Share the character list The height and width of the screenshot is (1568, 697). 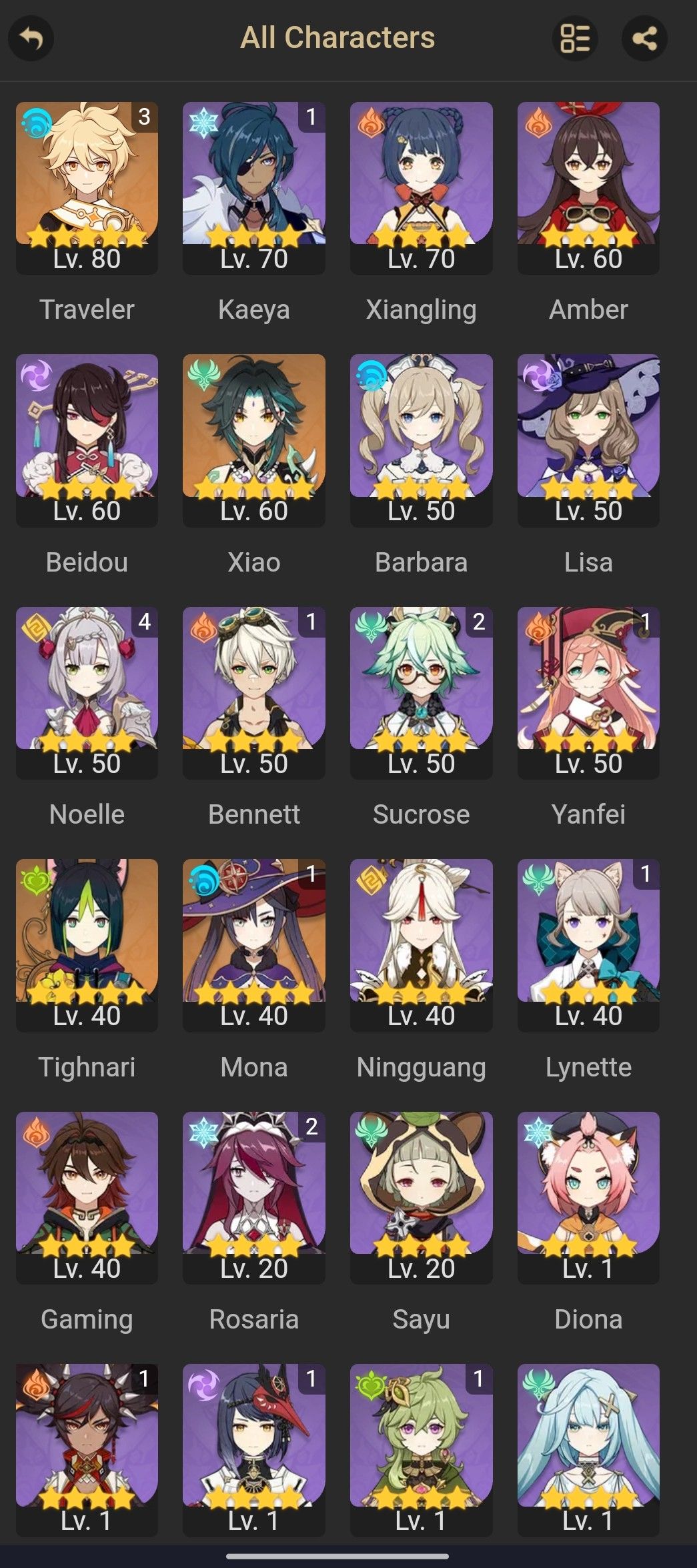click(644, 39)
